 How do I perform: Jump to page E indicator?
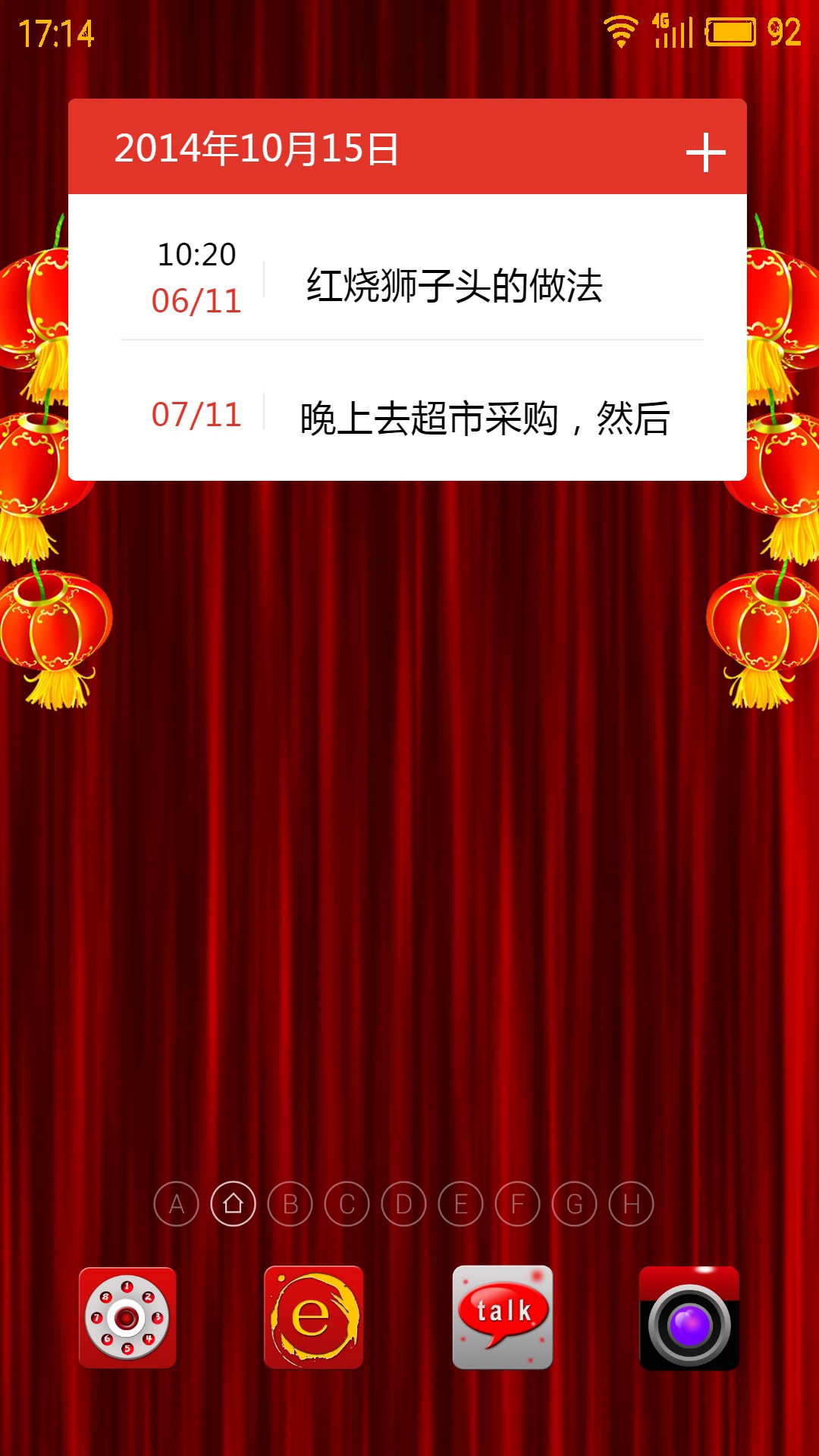tap(461, 1204)
